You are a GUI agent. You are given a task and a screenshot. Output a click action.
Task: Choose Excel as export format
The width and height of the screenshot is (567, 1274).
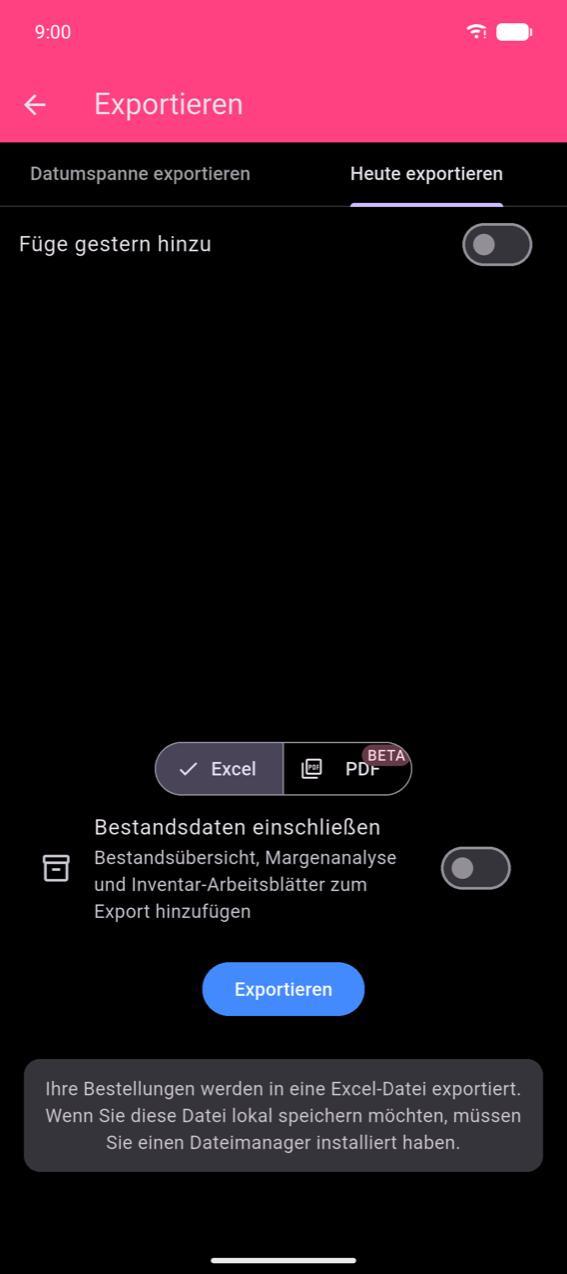click(219, 769)
